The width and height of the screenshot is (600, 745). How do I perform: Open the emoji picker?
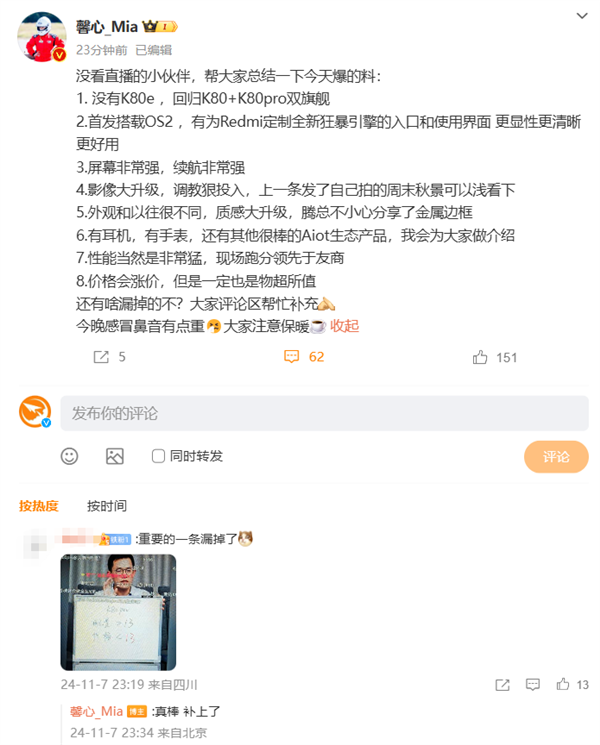pyautogui.click(x=69, y=456)
